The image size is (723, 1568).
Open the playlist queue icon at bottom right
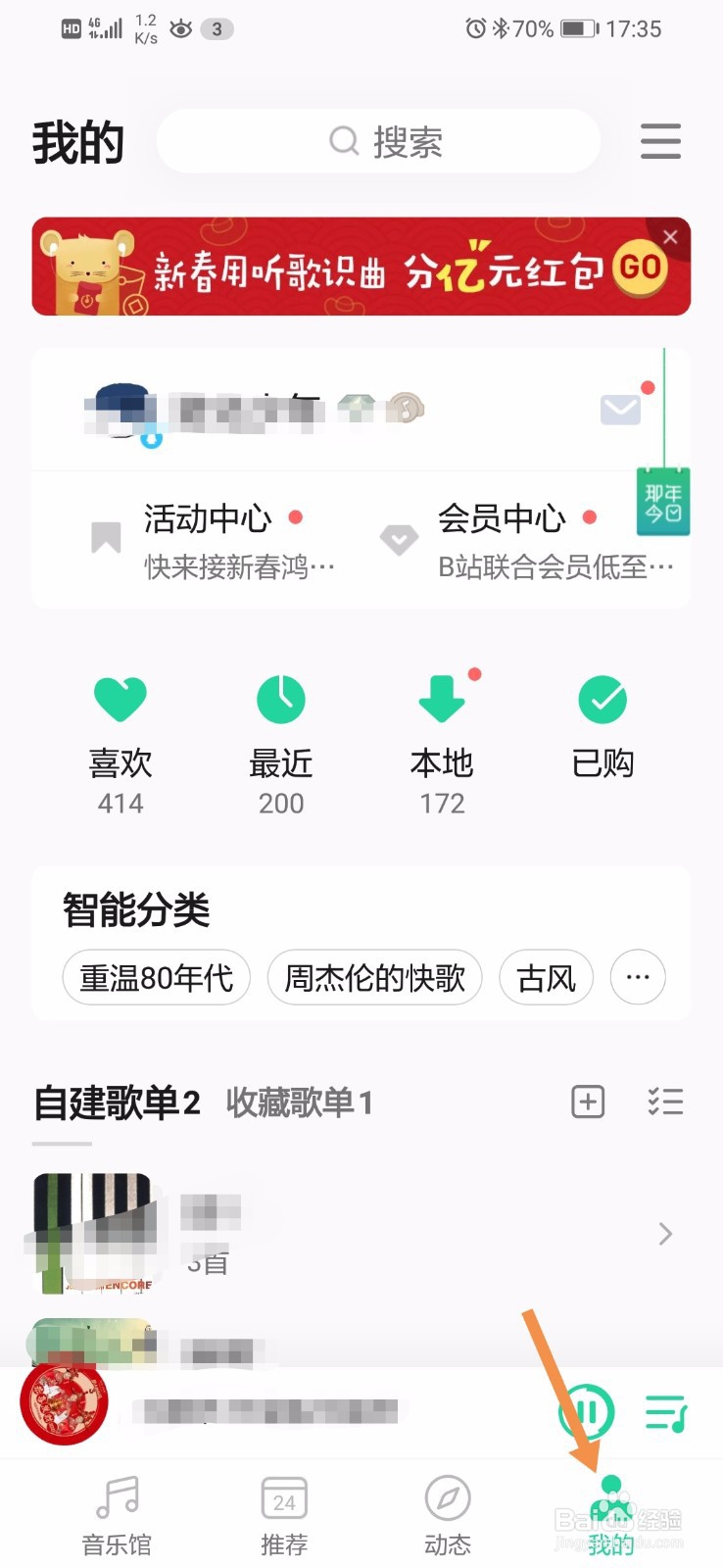tap(665, 1412)
